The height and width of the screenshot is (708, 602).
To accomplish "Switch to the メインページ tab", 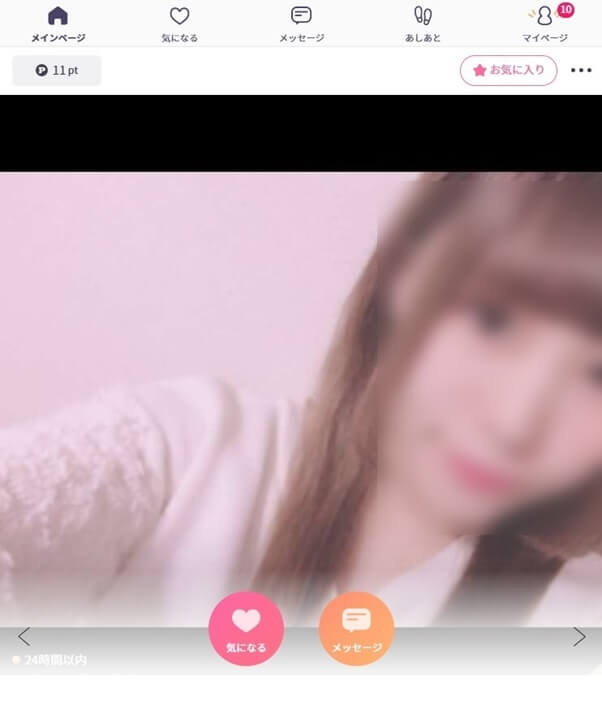I will click(58, 24).
